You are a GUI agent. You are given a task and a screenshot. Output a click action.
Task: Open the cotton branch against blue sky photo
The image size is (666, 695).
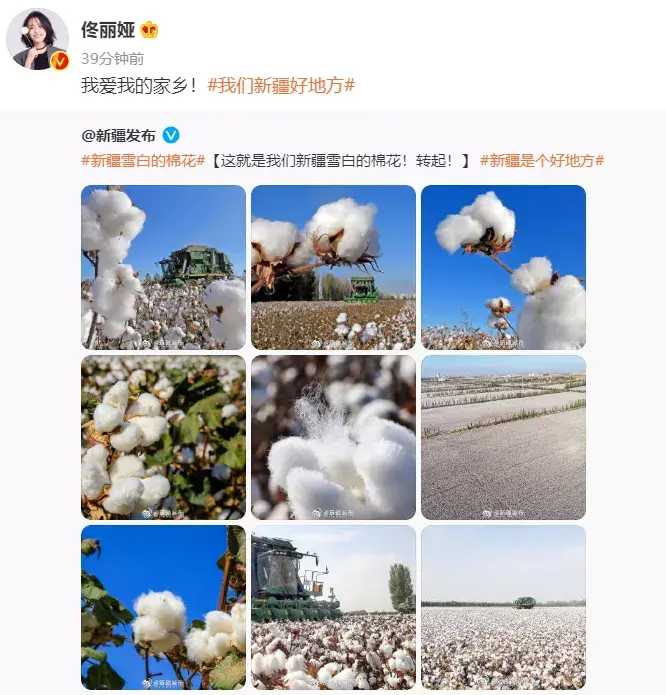click(503, 267)
